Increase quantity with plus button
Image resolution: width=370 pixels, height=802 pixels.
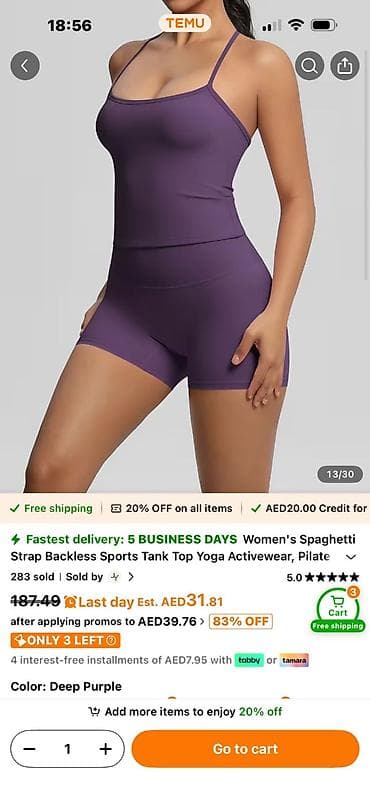pos(105,749)
